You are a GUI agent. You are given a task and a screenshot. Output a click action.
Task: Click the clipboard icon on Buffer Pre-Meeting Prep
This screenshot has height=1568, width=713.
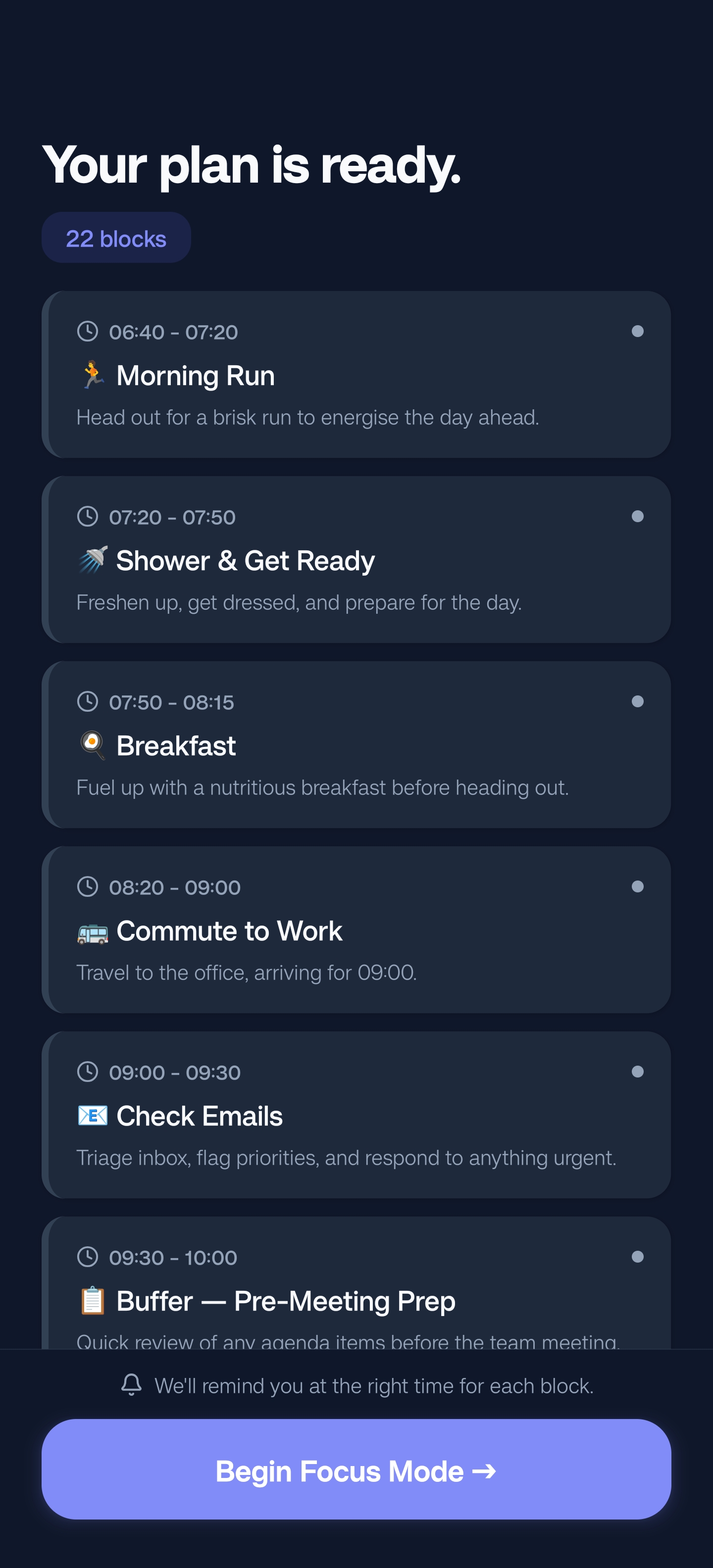pyautogui.click(x=93, y=1301)
